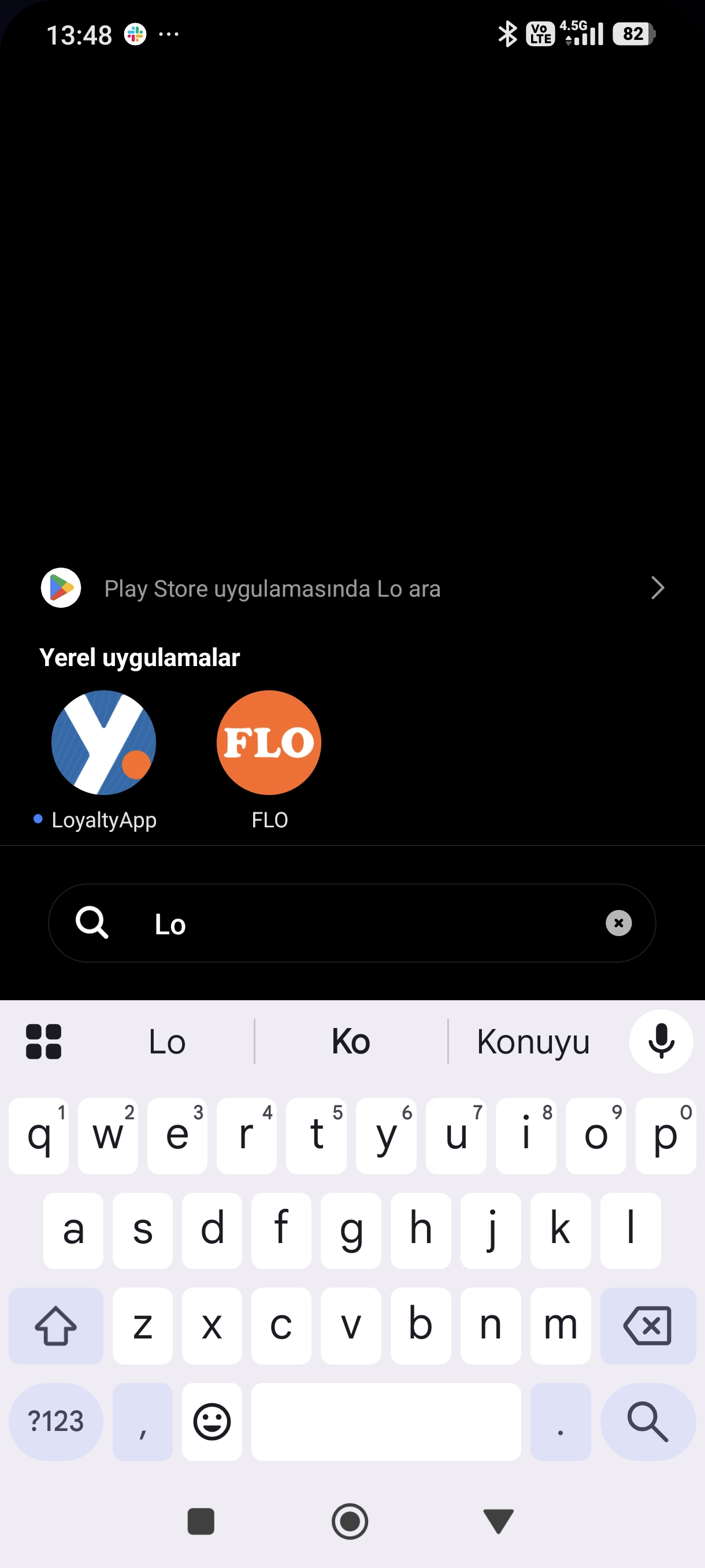
Task: Delete a character with backspace
Action: tap(647, 1326)
